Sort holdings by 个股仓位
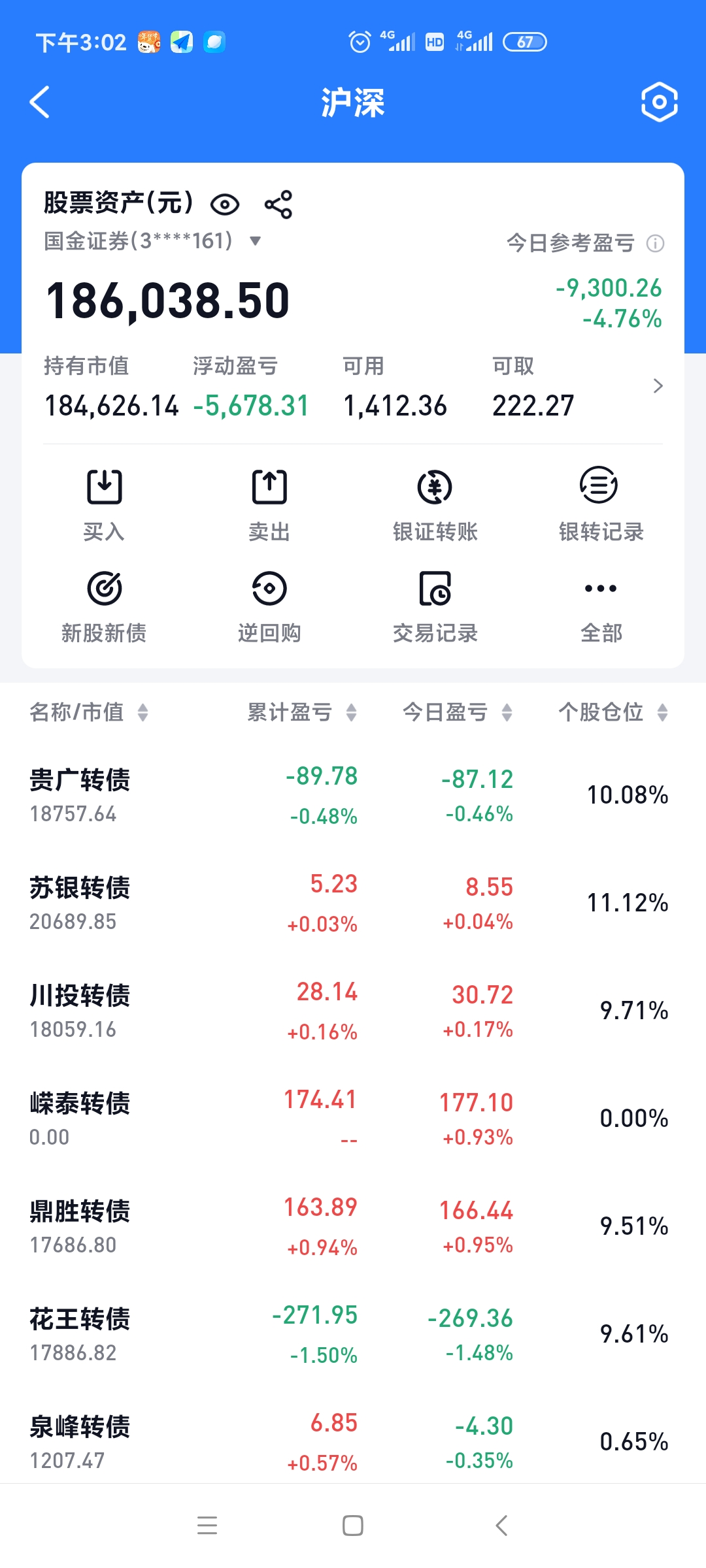Screen dimensions: 706x1568 click(613, 712)
